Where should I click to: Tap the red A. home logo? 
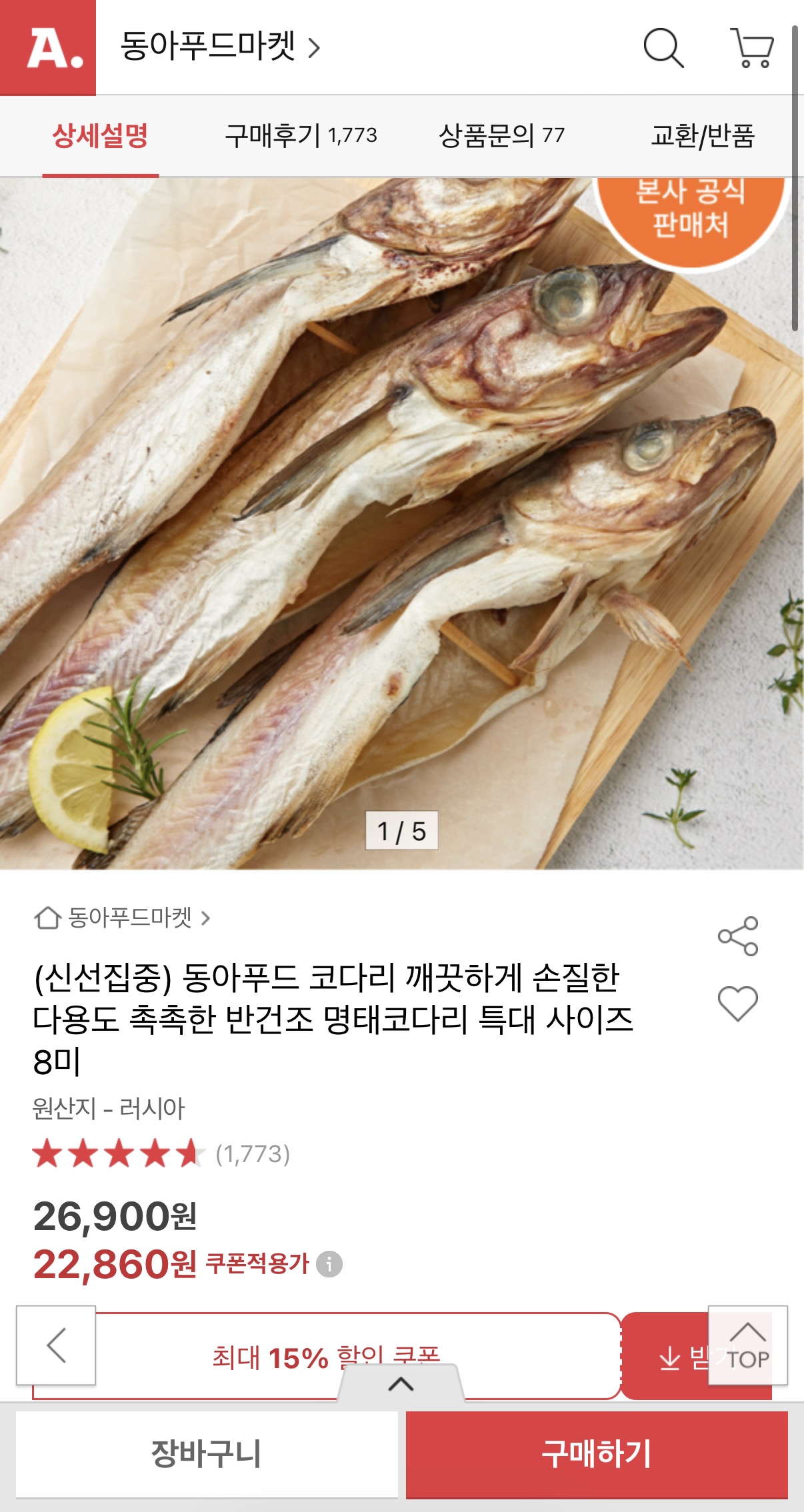(x=48, y=48)
